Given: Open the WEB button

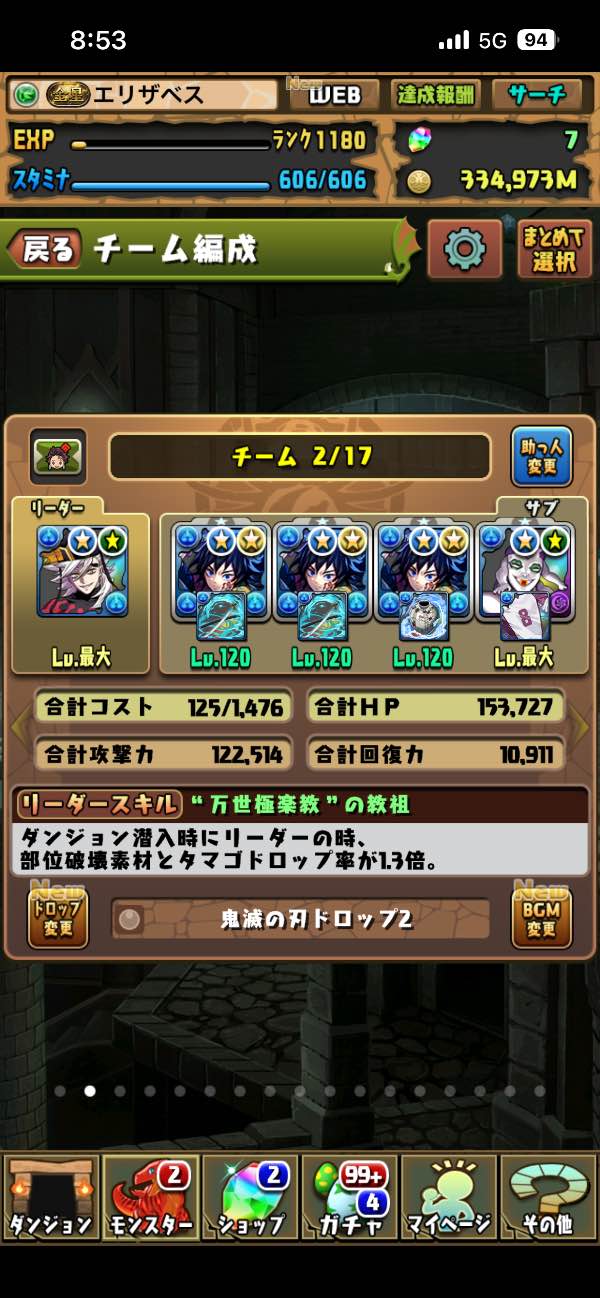Looking at the screenshot, I should (x=333, y=96).
